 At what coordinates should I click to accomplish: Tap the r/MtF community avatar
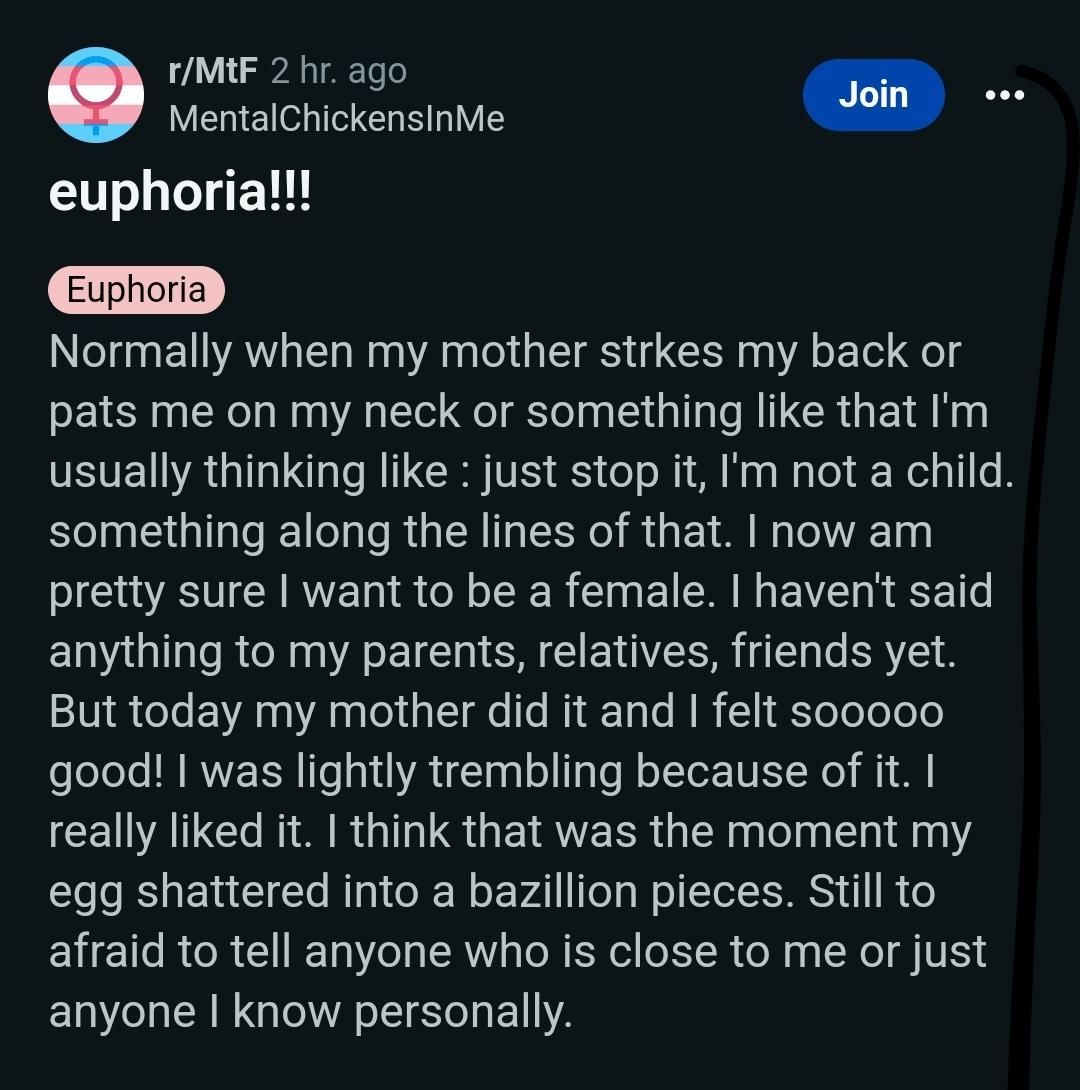click(x=95, y=95)
